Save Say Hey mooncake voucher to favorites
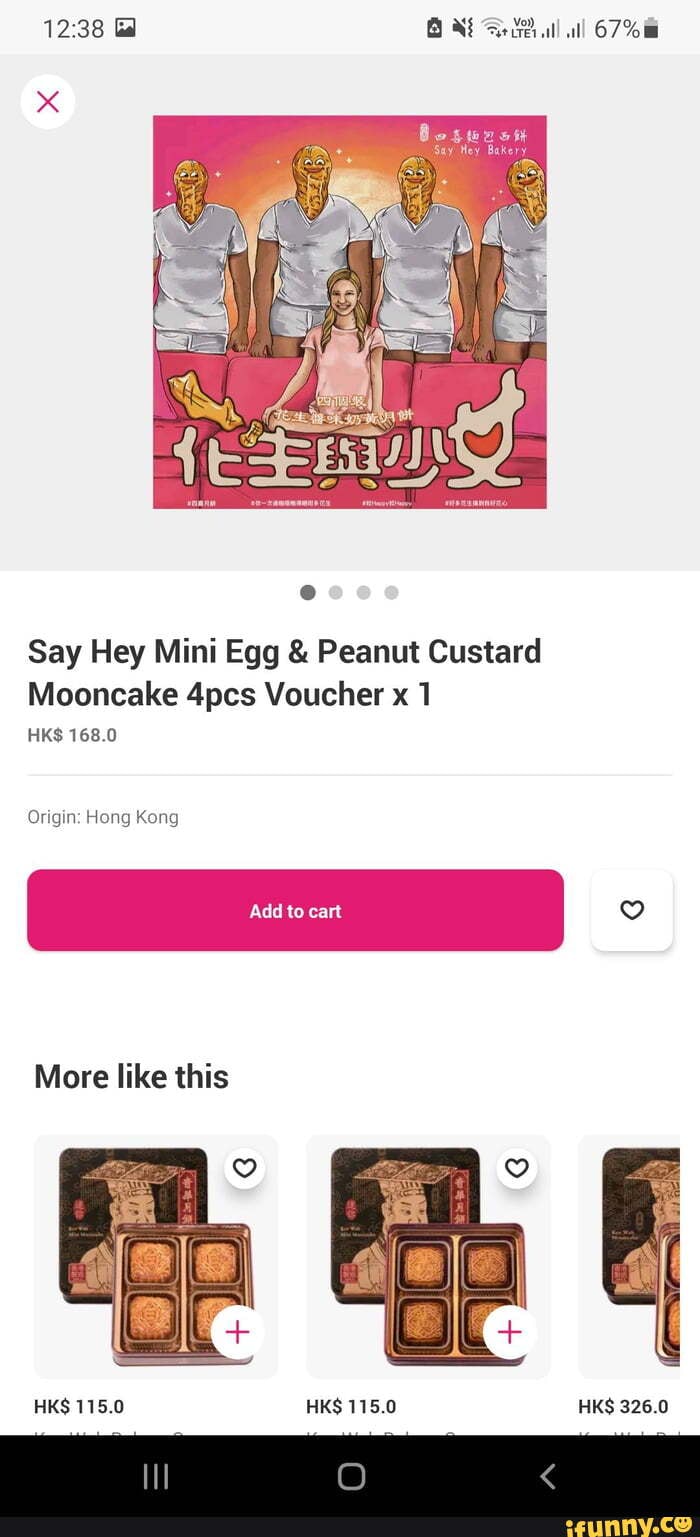 (x=632, y=910)
